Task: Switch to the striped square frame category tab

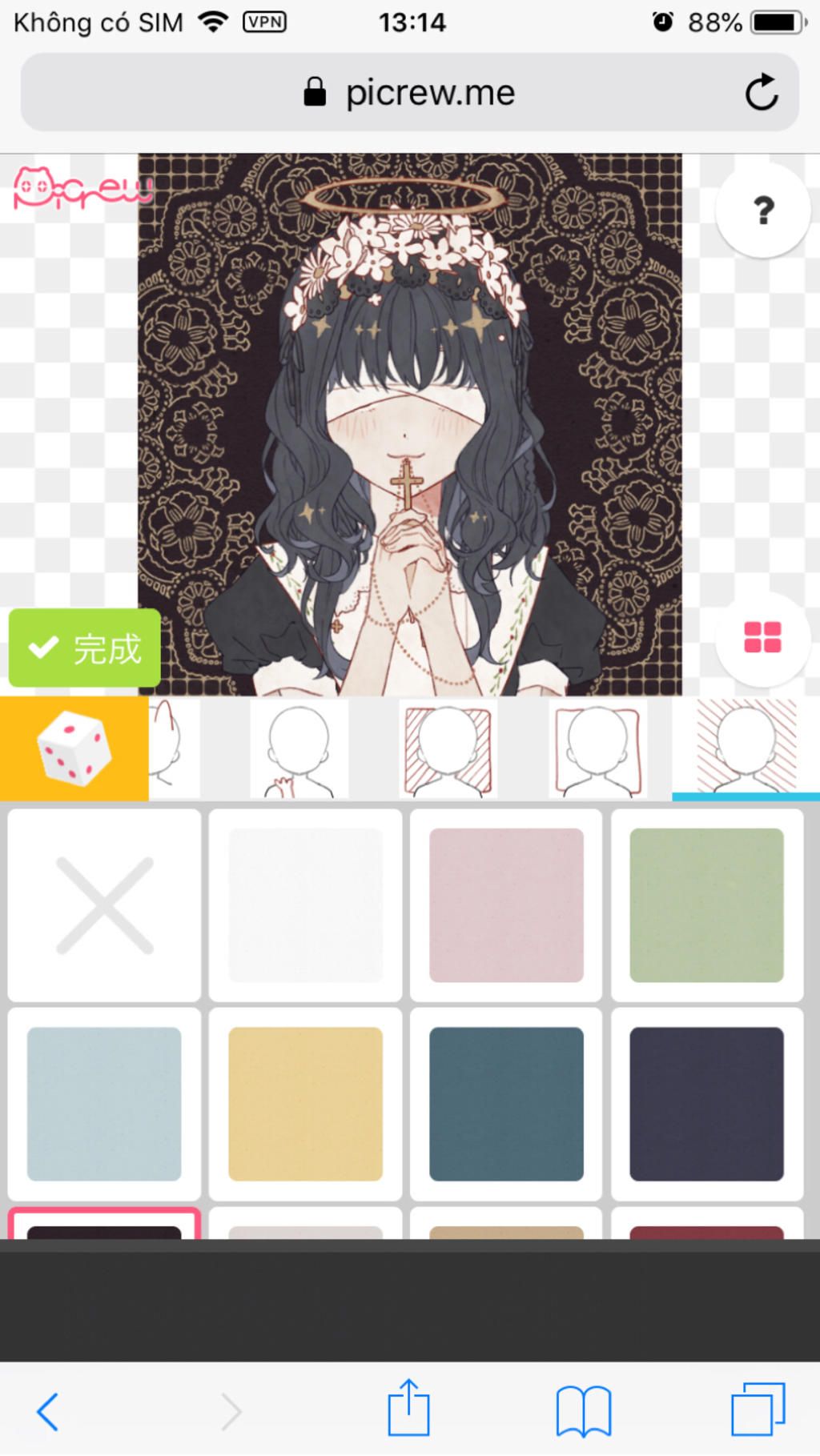Action: click(448, 750)
